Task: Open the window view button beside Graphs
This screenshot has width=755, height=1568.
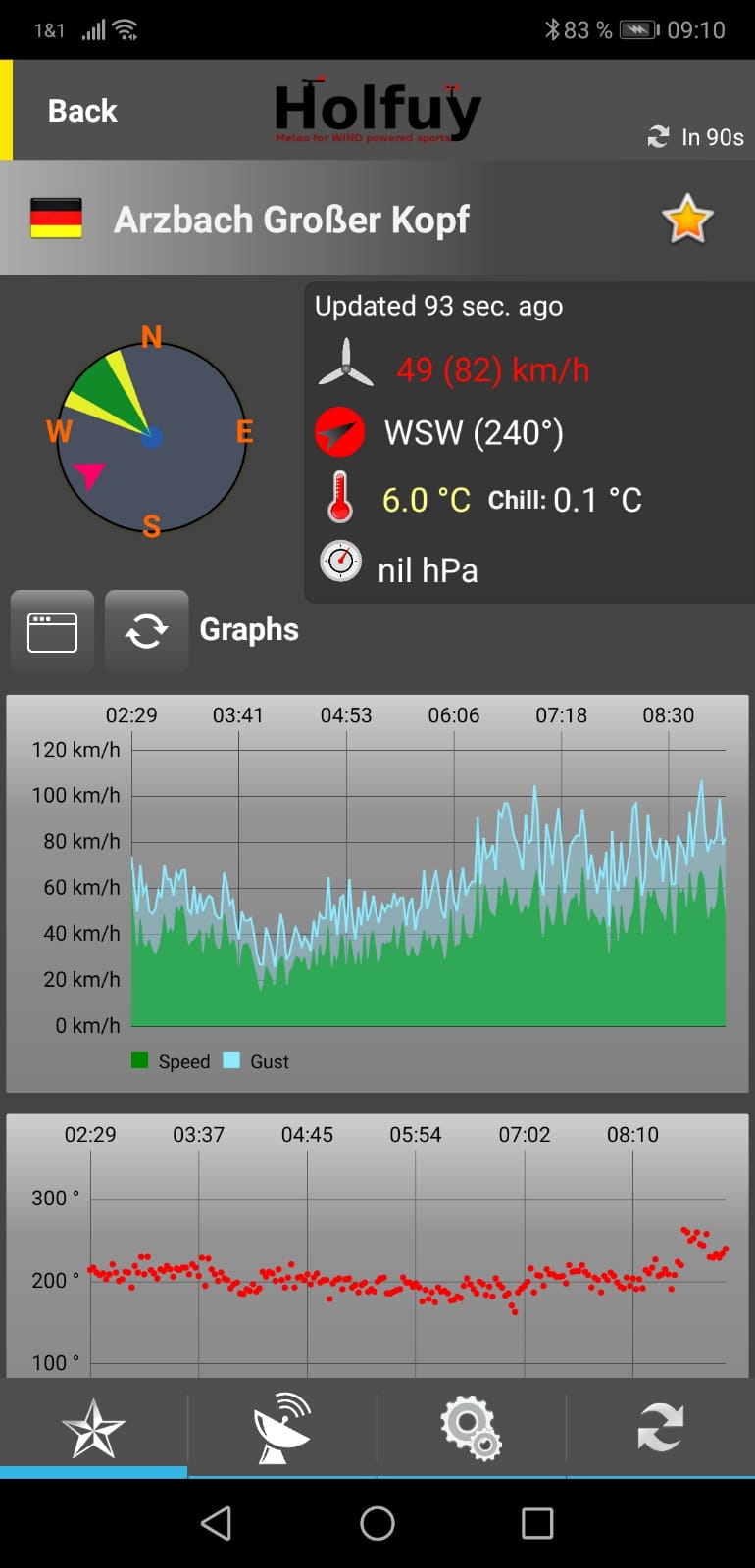Action: tap(53, 631)
